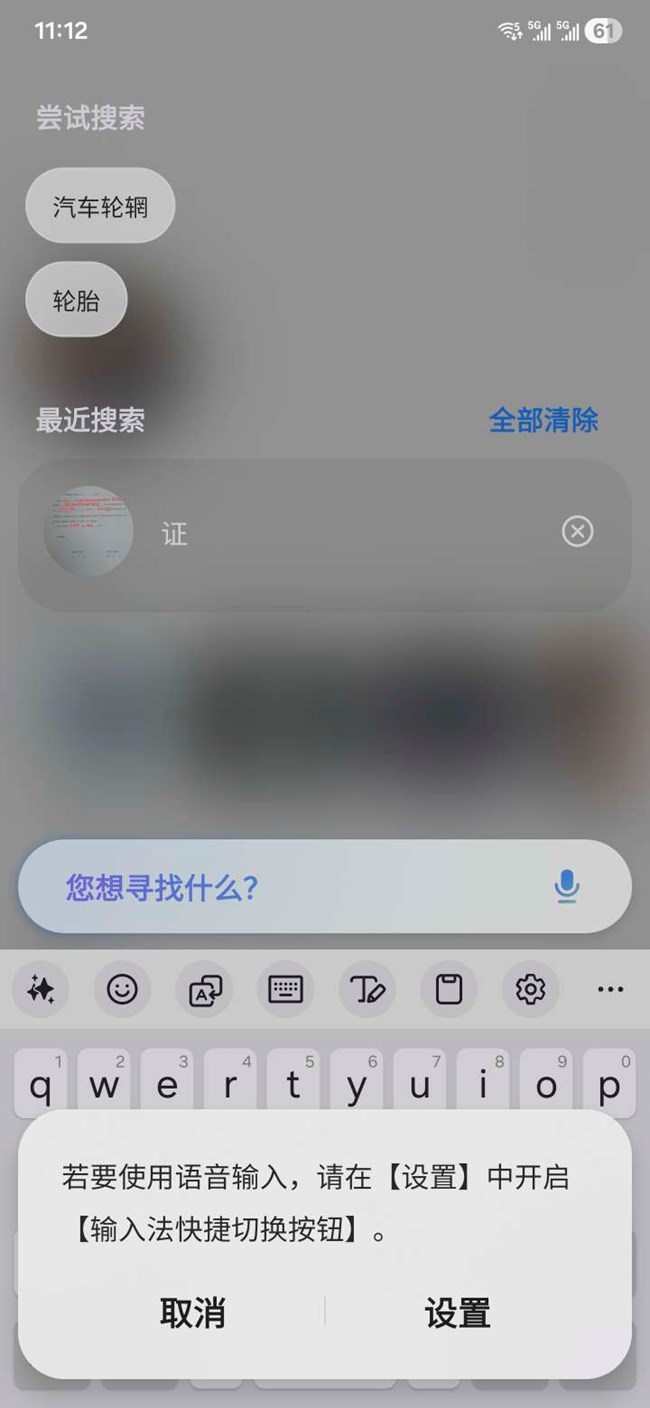Image resolution: width=650 pixels, height=1408 pixels.
Task: Remove the recent search 证
Action: [x=577, y=532]
